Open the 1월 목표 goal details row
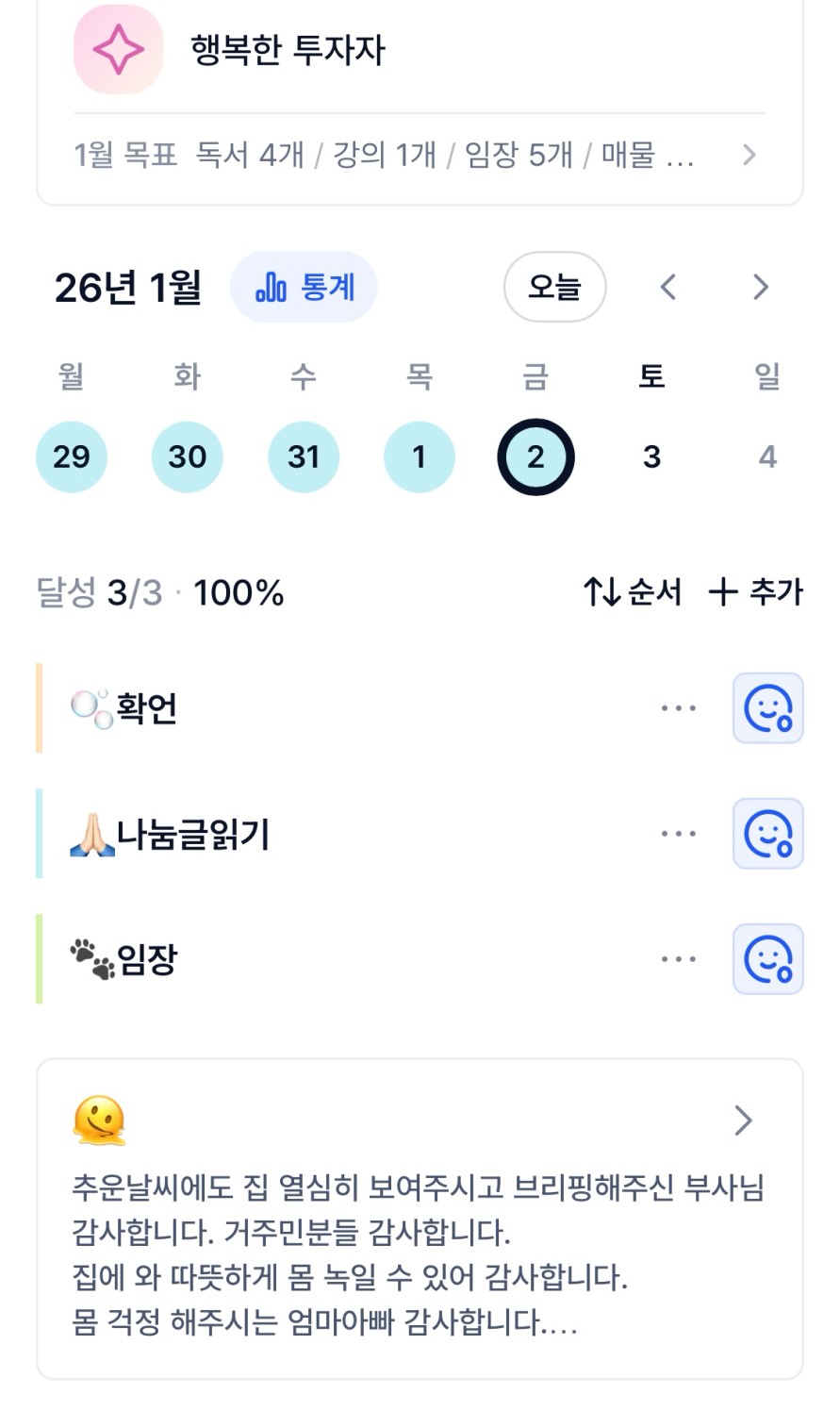Screen dimensions: 840x1411 click(419, 155)
